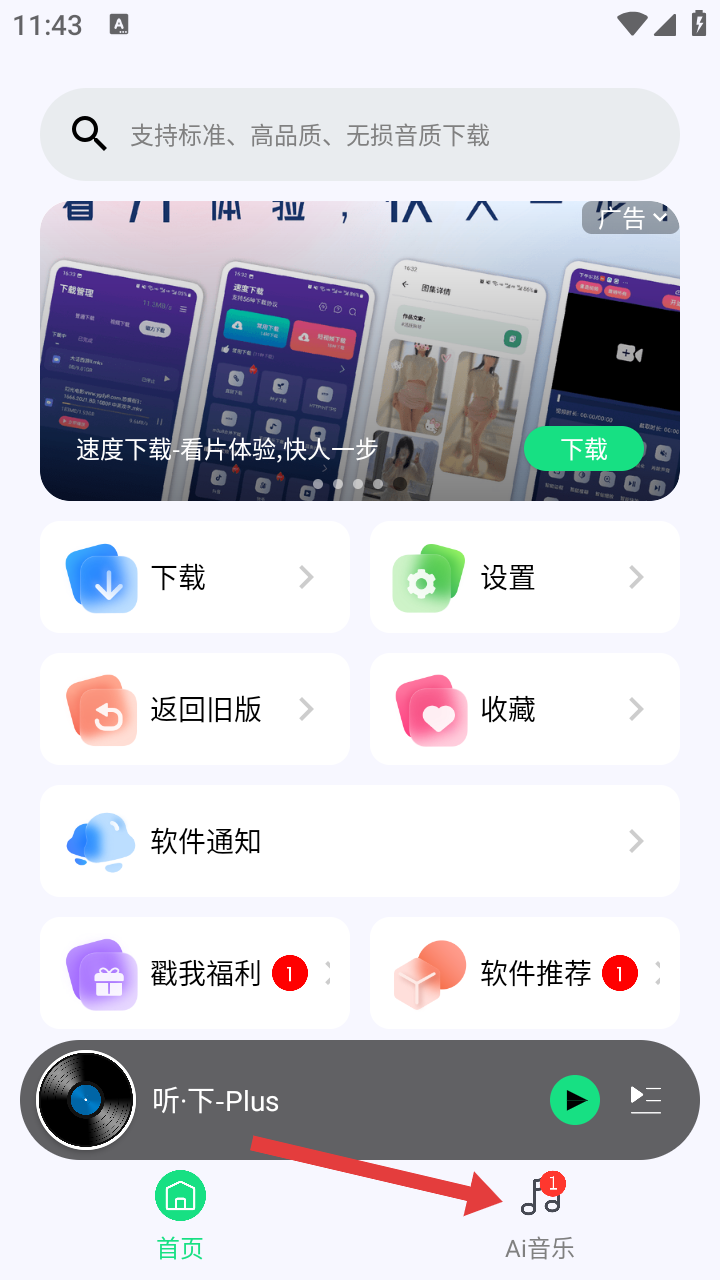
Task: Play the current track in the mini player
Action: [x=575, y=1100]
